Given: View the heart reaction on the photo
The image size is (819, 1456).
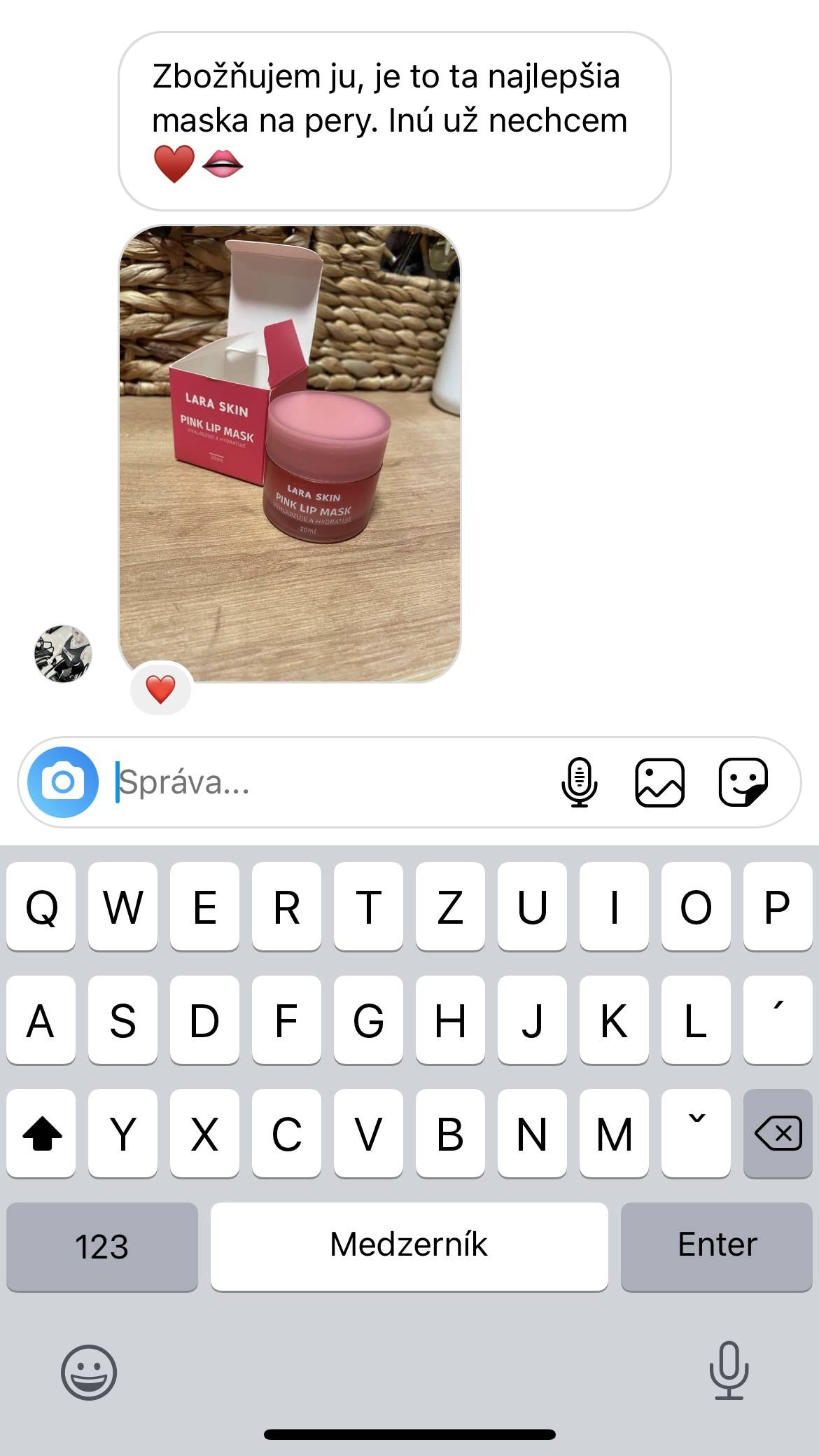Looking at the screenshot, I should [161, 690].
